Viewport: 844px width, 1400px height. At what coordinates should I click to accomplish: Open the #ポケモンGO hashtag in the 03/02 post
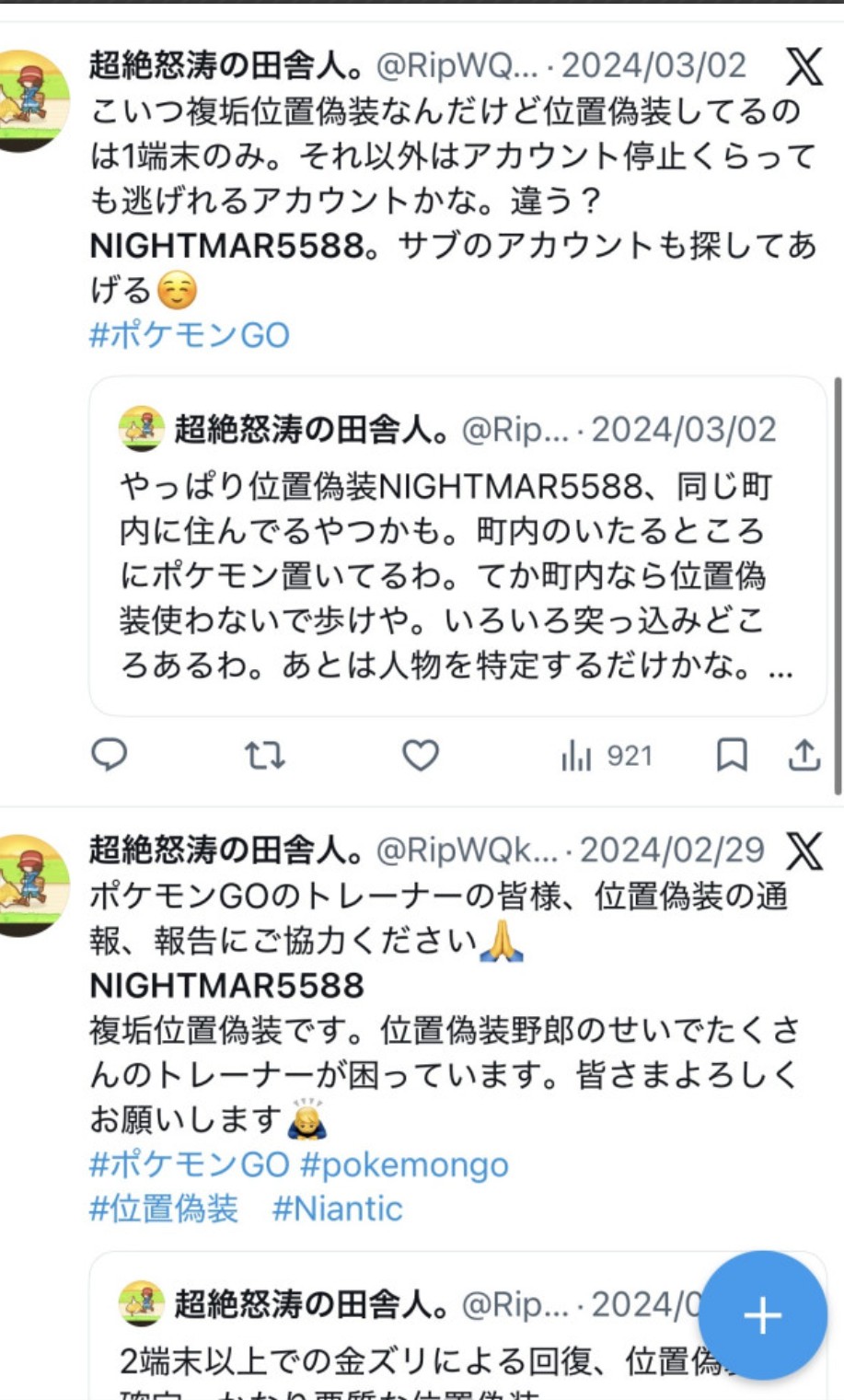(x=190, y=335)
